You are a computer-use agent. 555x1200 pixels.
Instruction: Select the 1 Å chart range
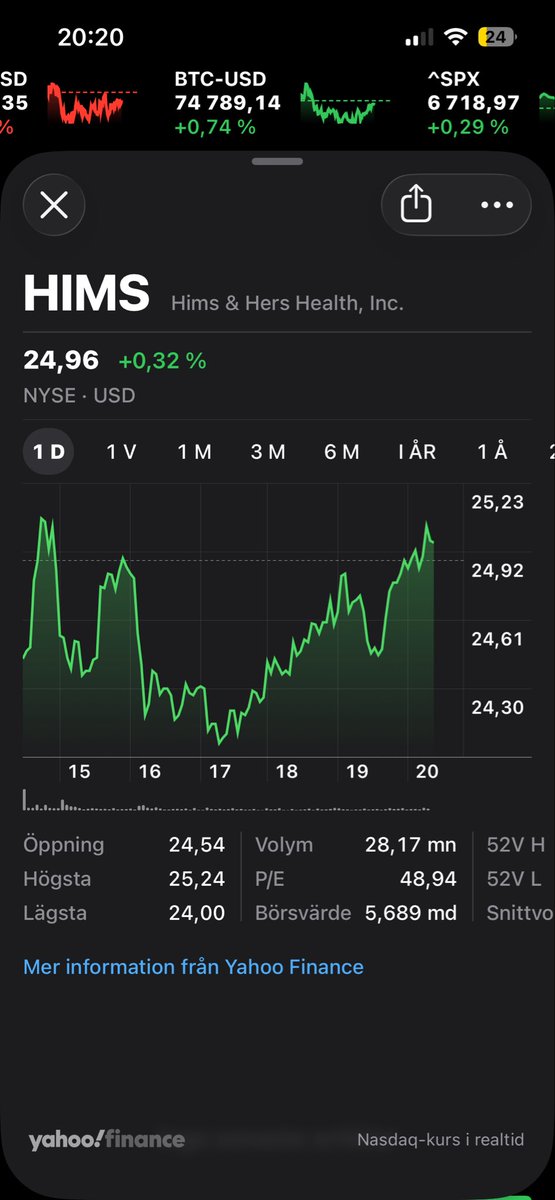[492, 452]
